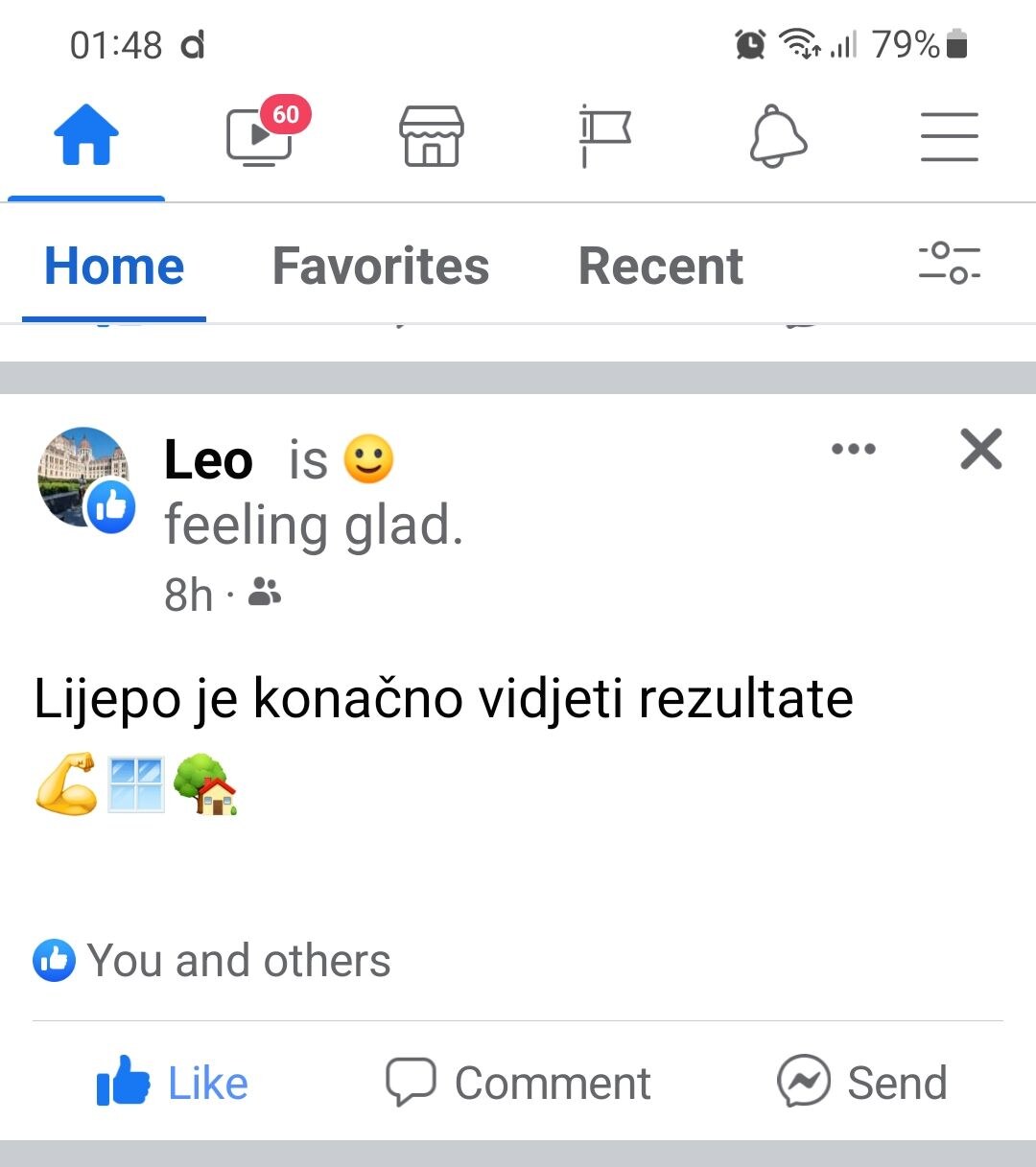
Task: Open Watch videos with 60 notifications
Action: [259, 139]
